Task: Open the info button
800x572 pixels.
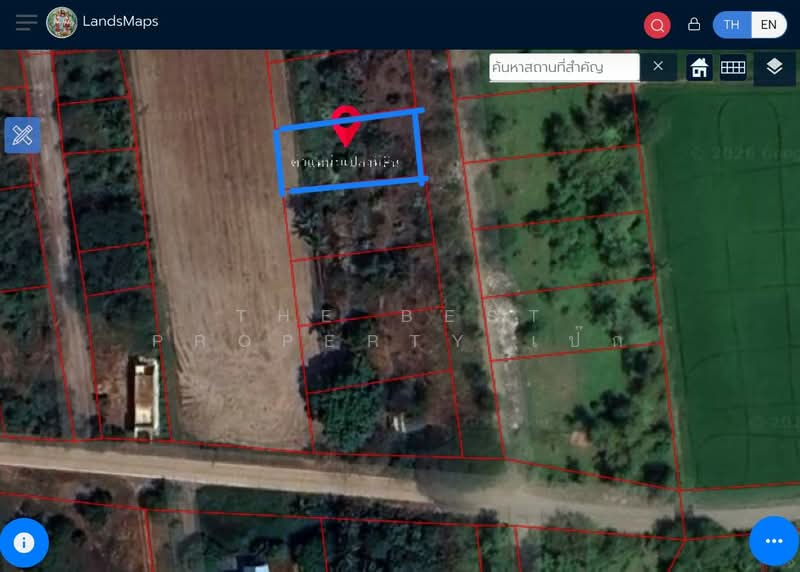Action: coord(24,543)
